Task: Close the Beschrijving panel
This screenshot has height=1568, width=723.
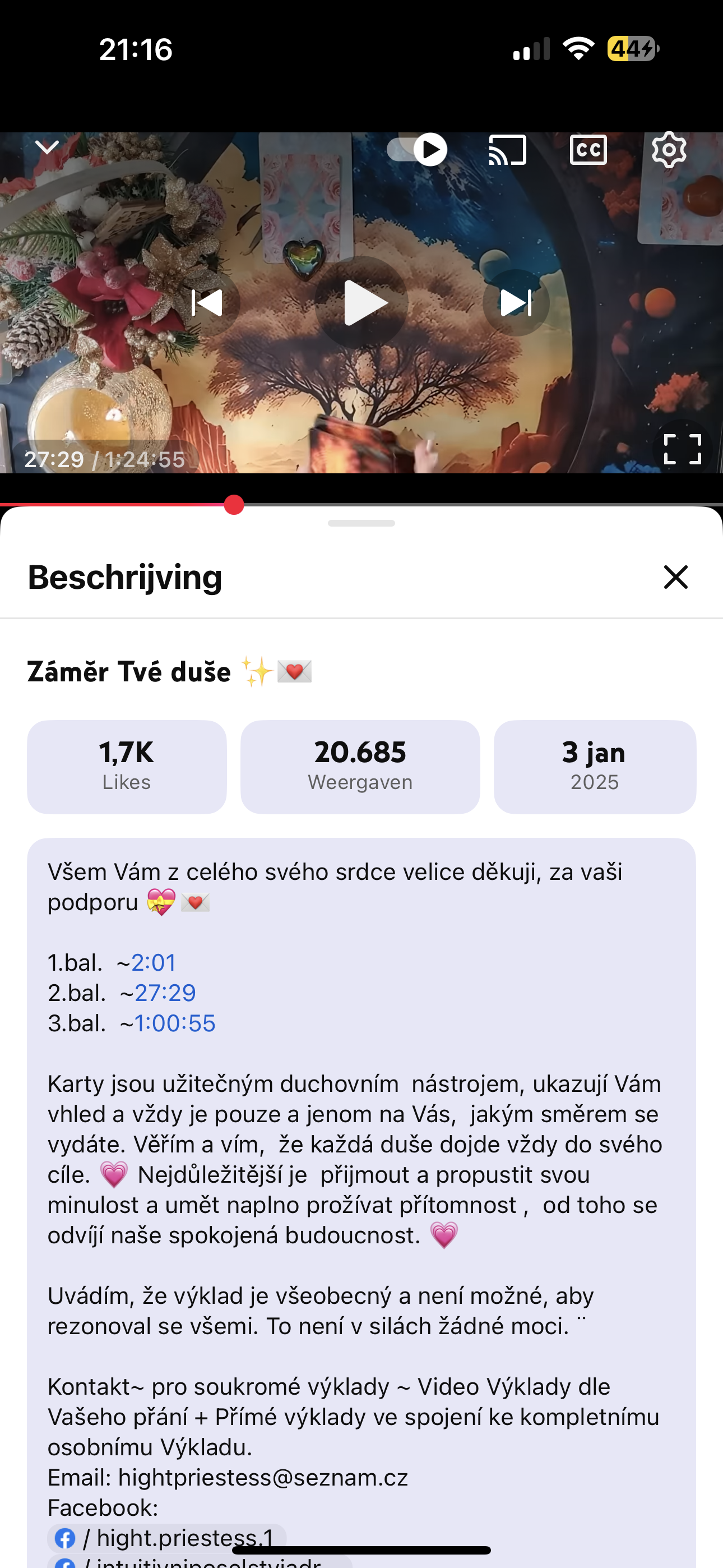Action: pyautogui.click(x=675, y=577)
